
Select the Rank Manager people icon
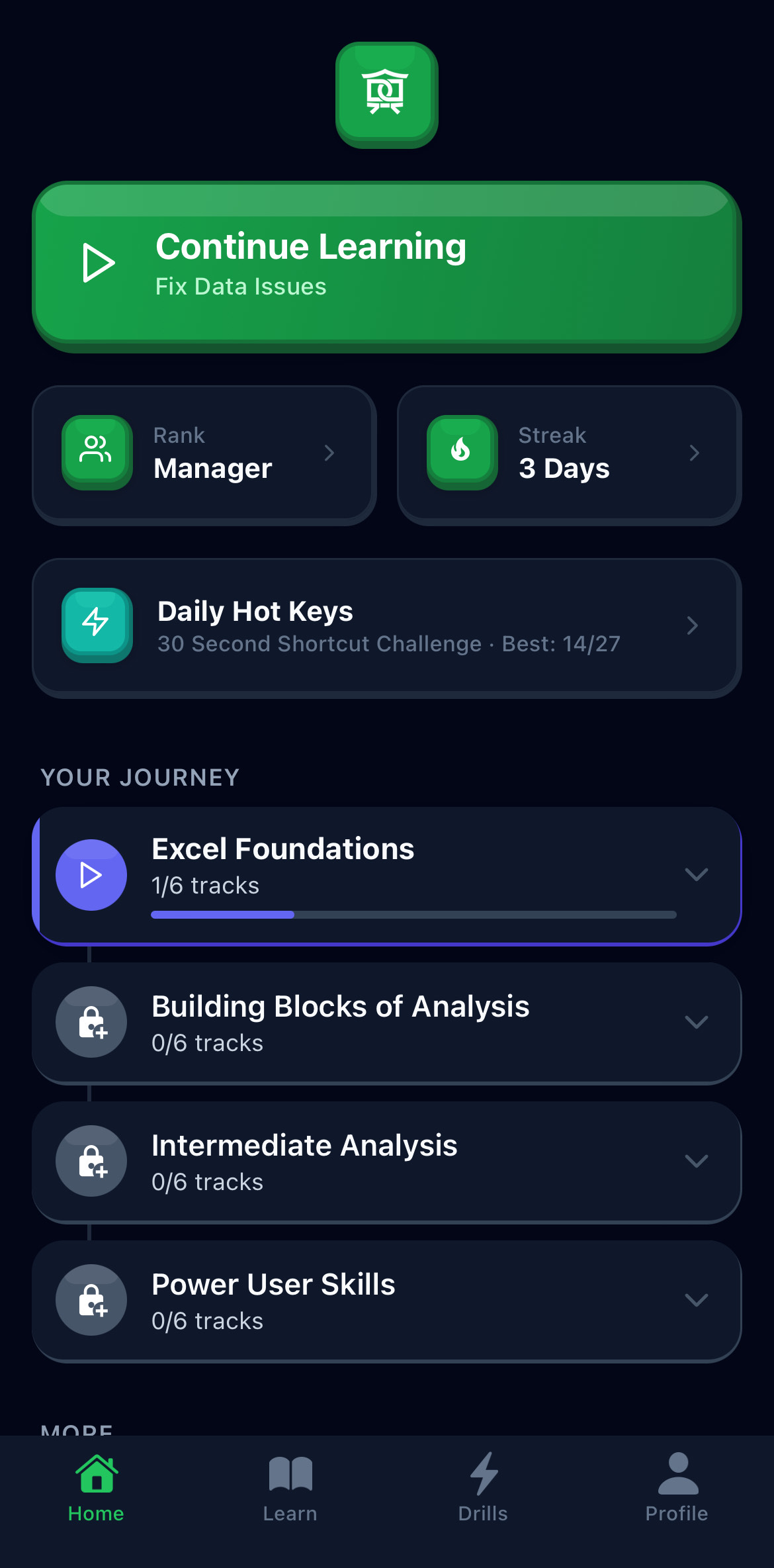(x=96, y=452)
